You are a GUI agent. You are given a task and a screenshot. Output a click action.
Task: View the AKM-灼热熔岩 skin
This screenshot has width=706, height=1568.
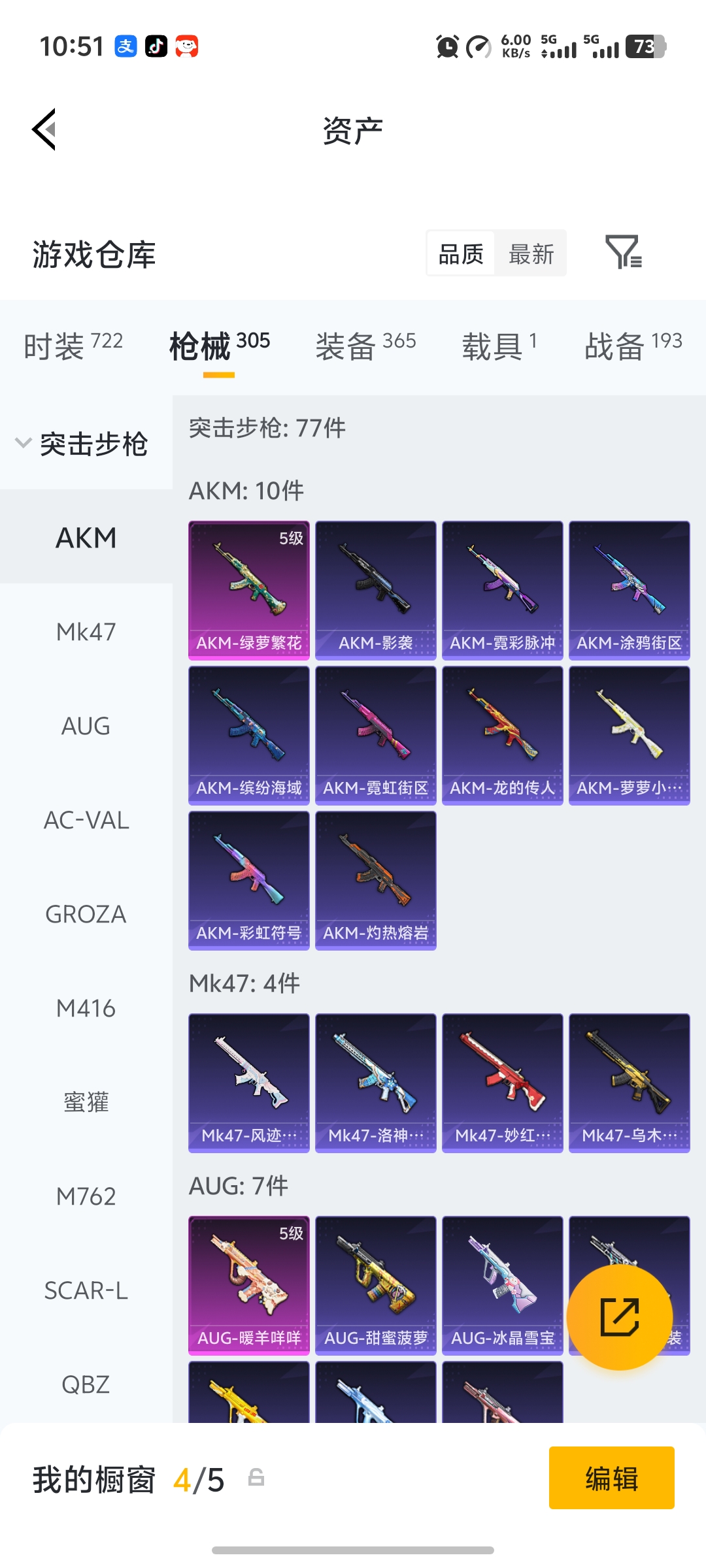[376, 881]
